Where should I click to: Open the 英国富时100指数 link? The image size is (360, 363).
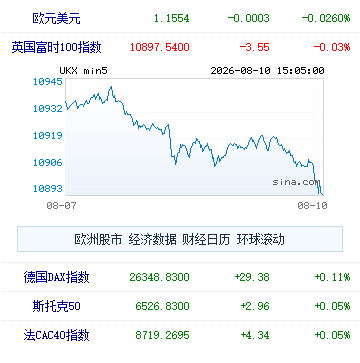57,48
